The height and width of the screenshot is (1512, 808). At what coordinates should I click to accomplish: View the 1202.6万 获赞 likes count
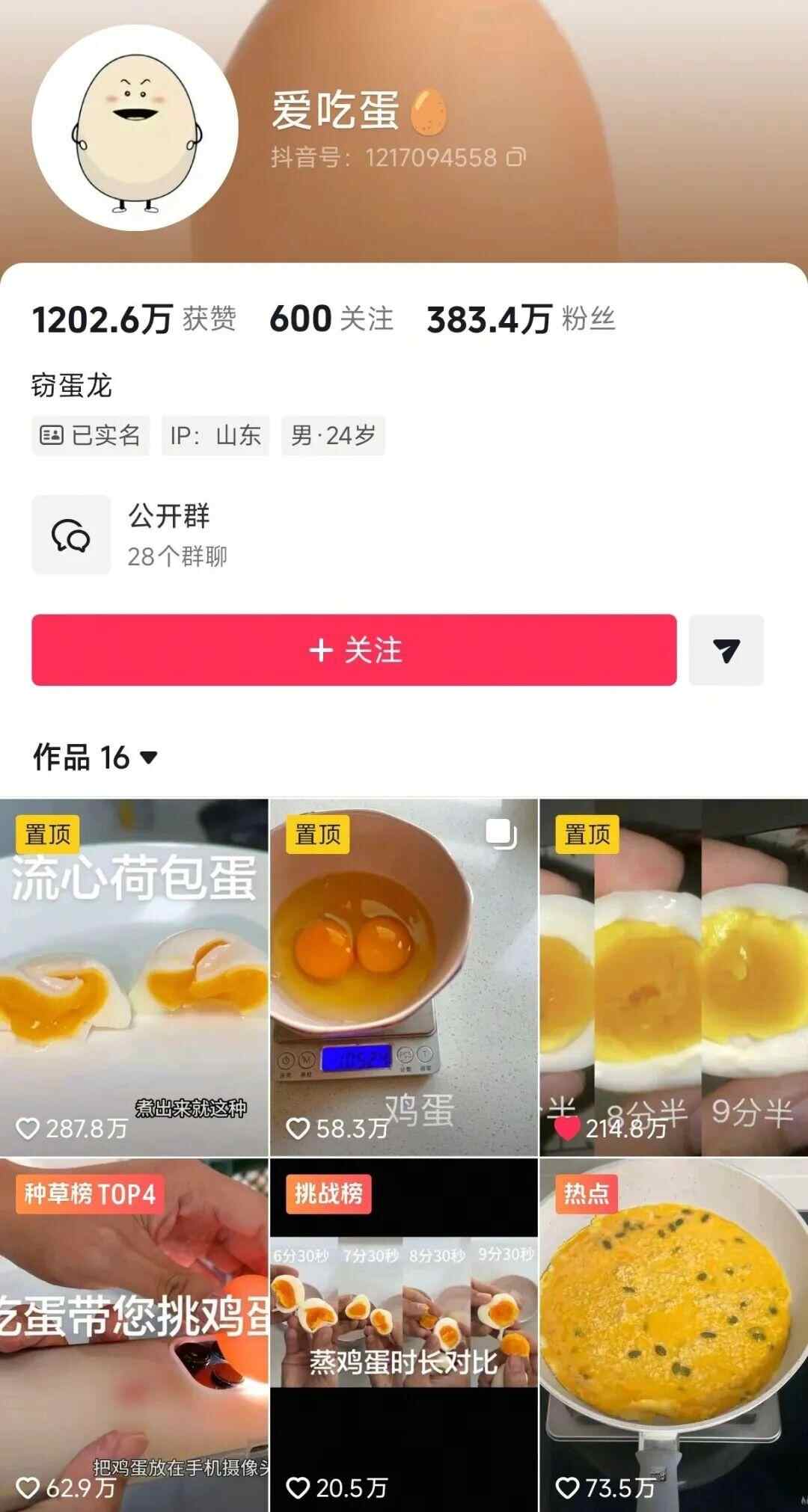click(x=134, y=319)
